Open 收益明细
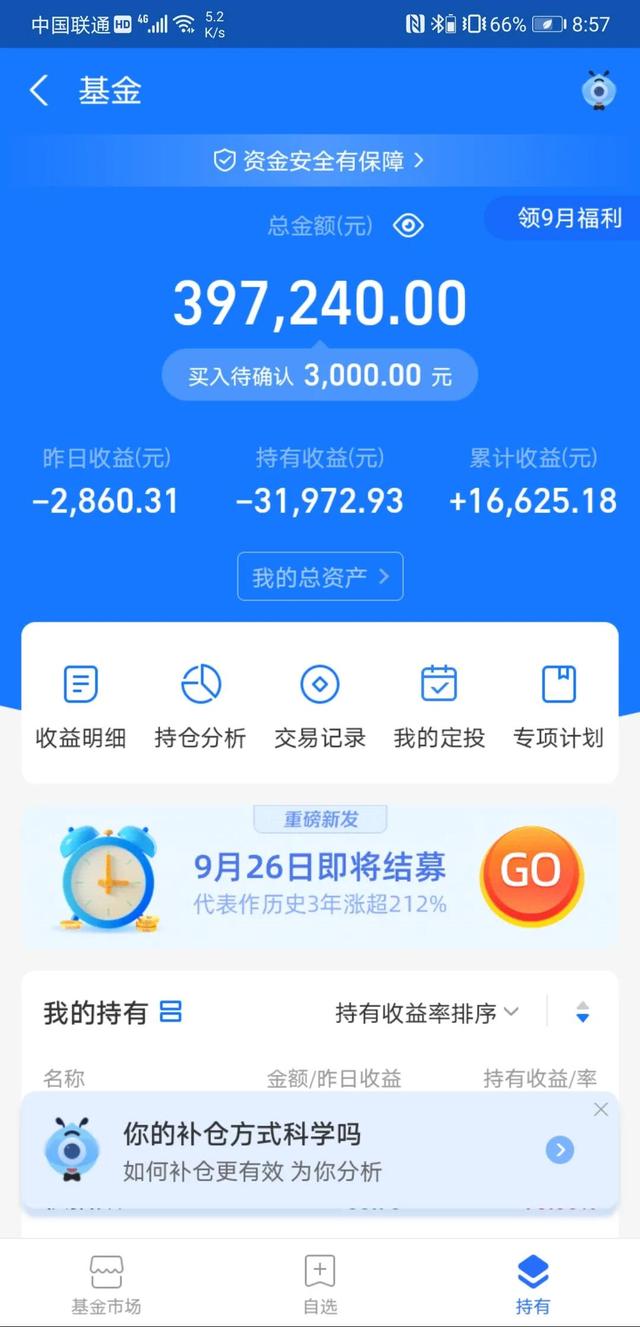 (x=81, y=707)
